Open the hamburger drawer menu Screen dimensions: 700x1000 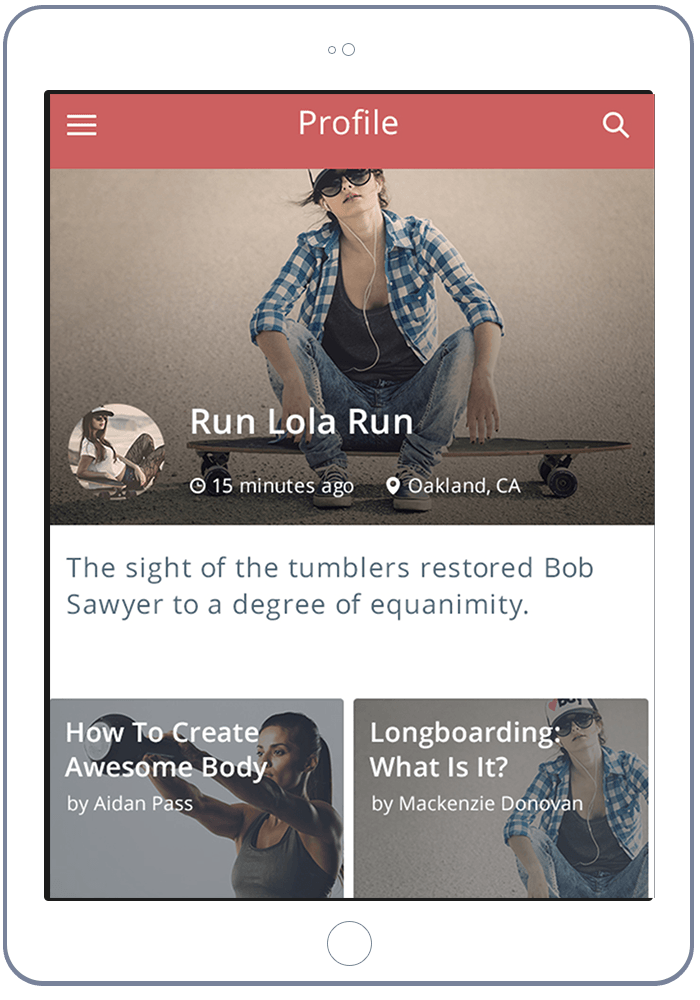click(82, 125)
